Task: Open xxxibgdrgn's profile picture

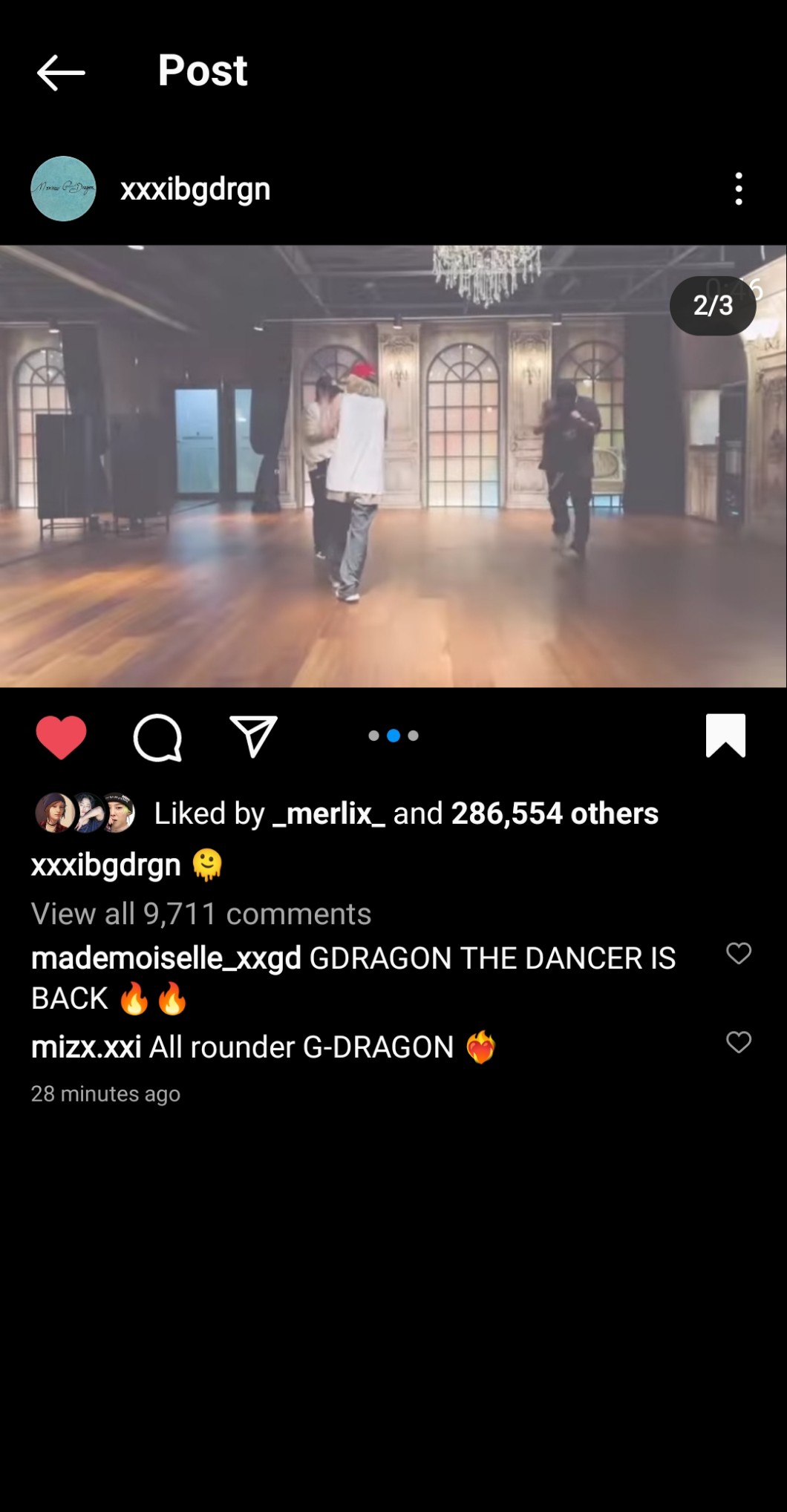Action: (63, 189)
